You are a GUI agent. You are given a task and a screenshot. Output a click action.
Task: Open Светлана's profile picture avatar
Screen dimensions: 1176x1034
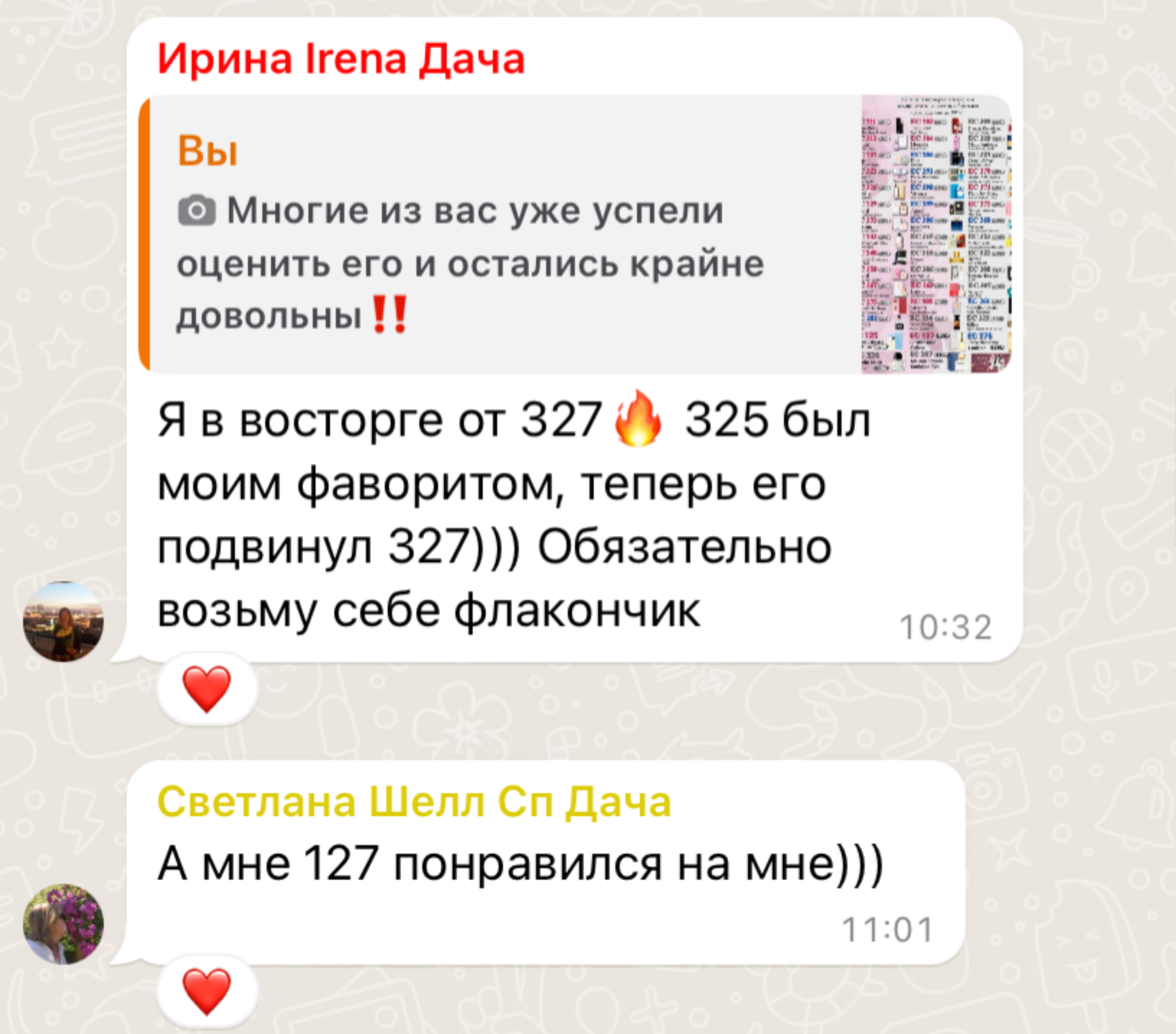63,924
